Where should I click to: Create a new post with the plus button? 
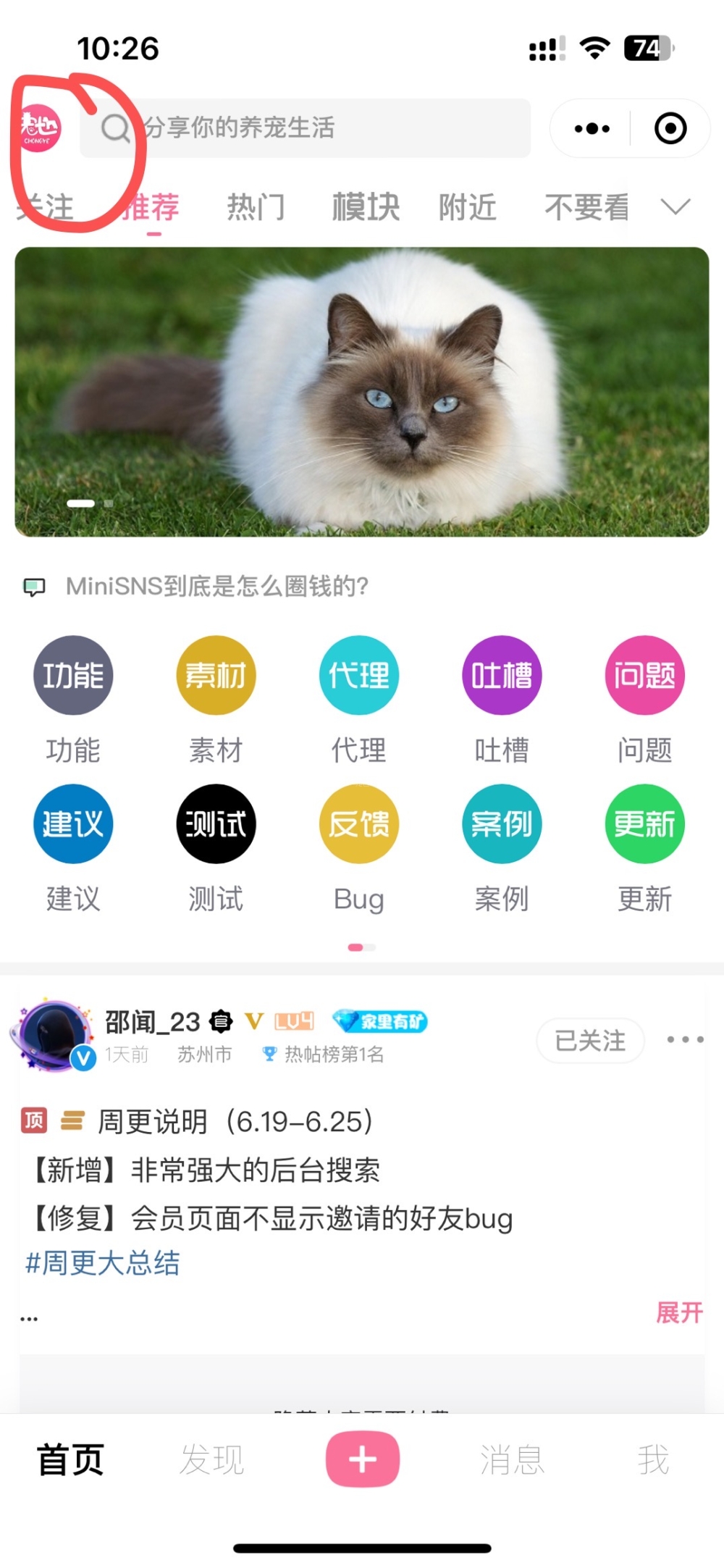pyautogui.click(x=362, y=1459)
